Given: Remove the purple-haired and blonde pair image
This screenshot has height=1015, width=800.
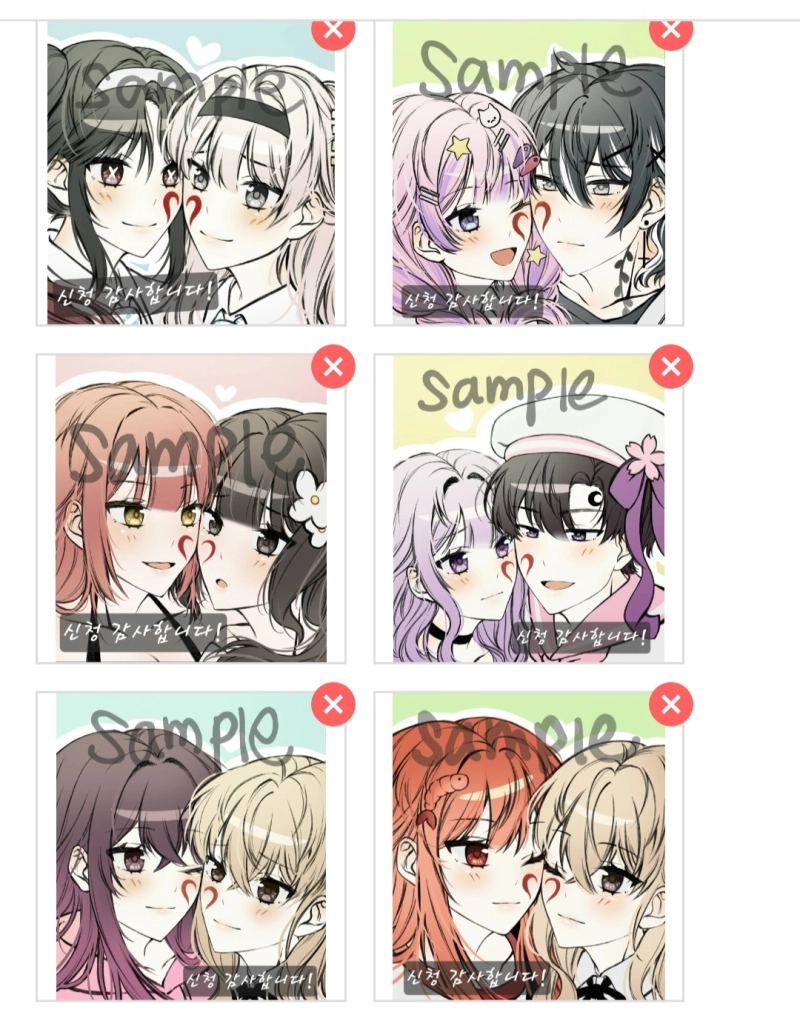Looking at the screenshot, I should (333, 705).
